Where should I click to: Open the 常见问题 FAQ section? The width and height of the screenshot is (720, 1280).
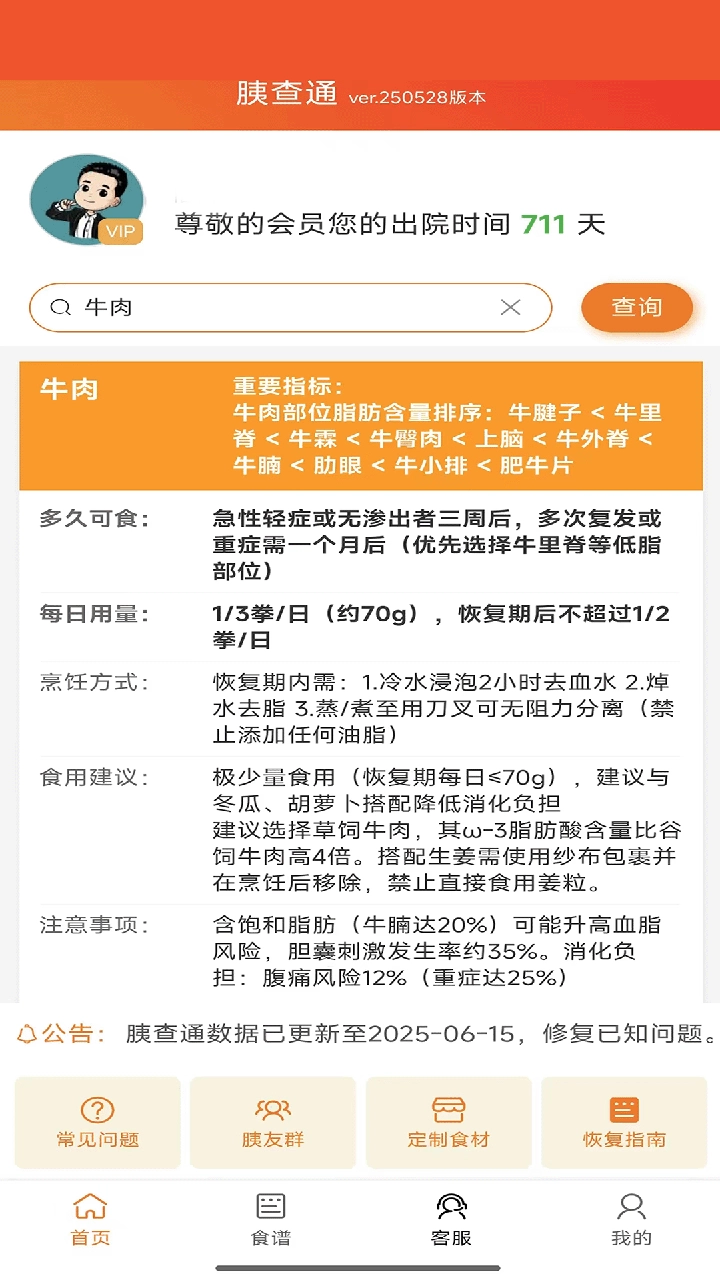(97, 1122)
